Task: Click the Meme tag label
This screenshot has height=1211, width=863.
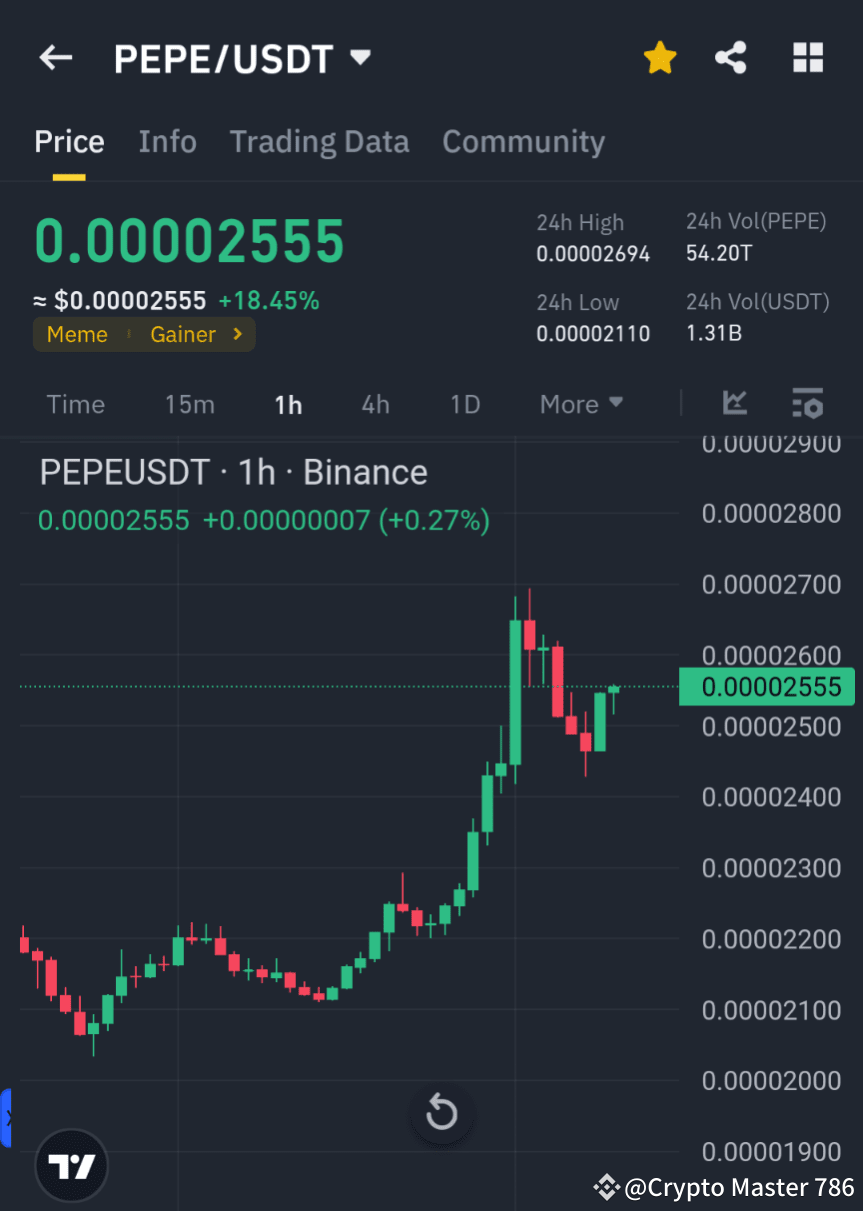Action: click(x=77, y=334)
